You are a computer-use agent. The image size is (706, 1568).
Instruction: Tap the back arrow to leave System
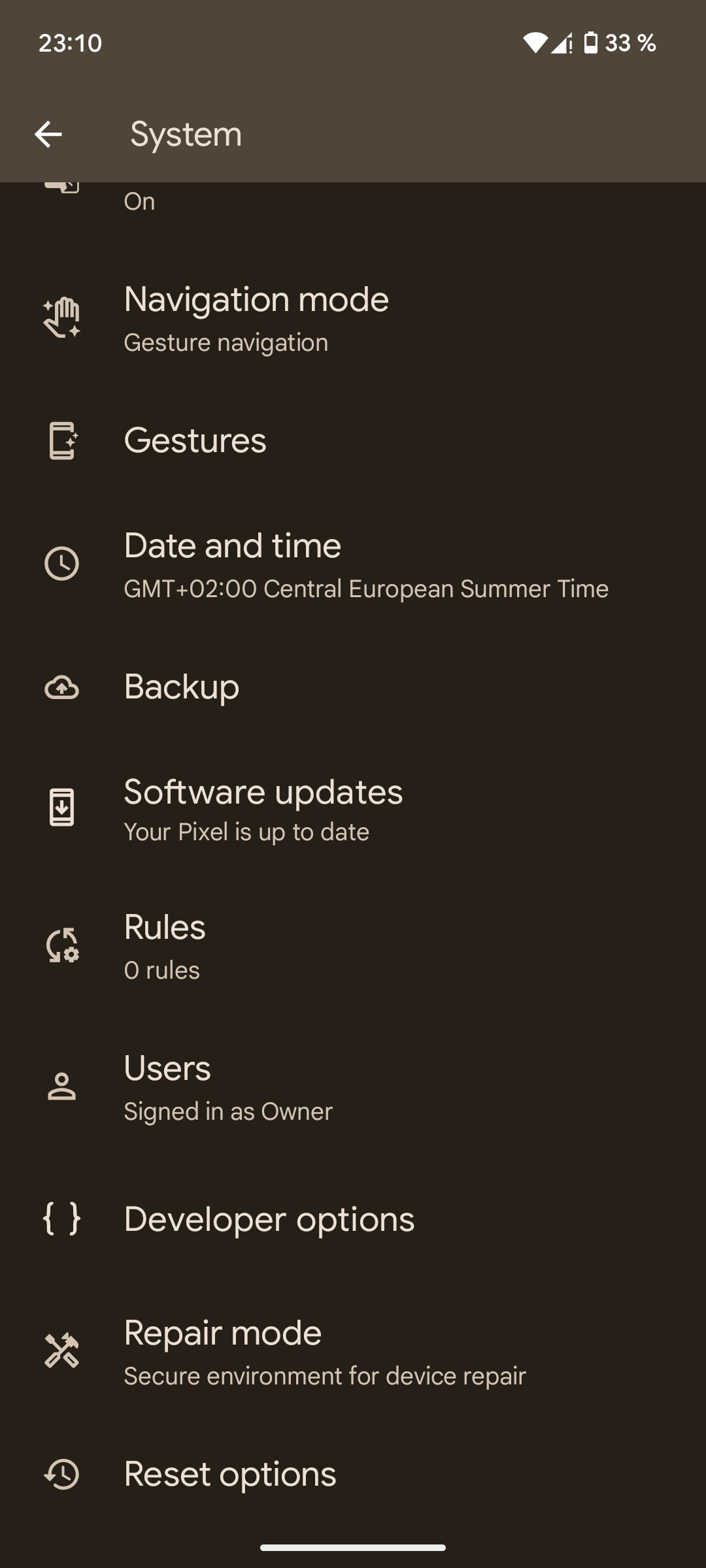[x=49, y=135]
